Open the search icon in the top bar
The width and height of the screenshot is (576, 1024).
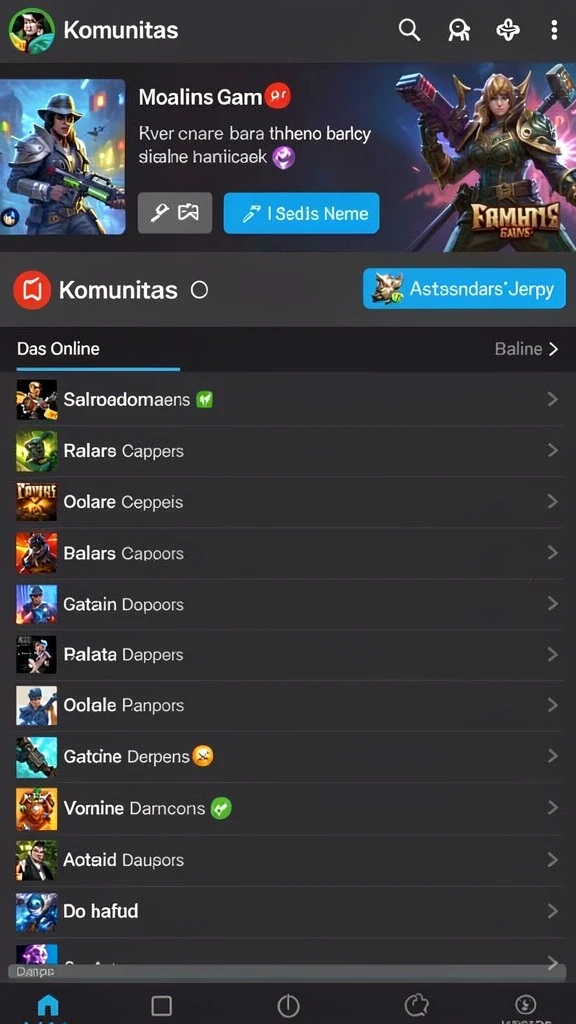point(409,30)
